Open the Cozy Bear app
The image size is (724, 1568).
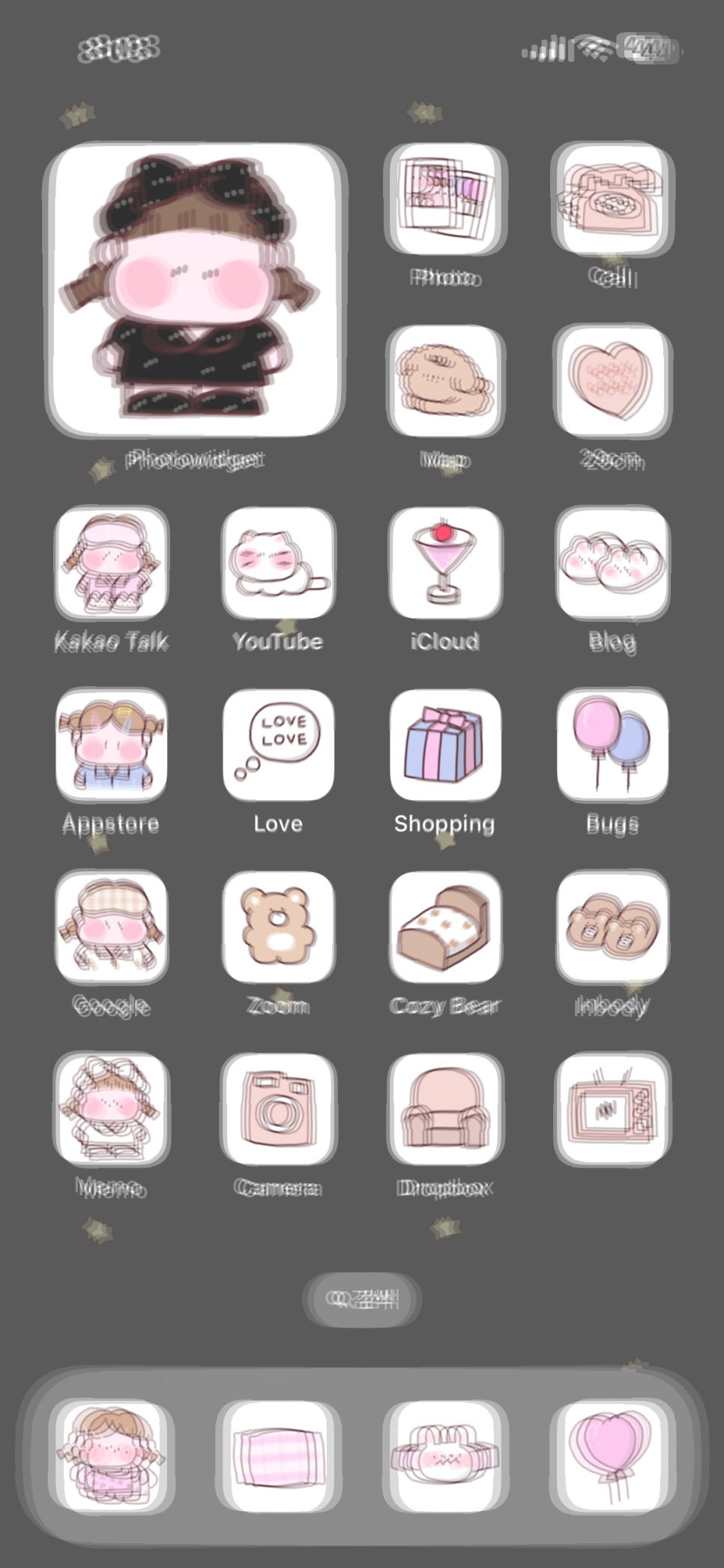445,927
